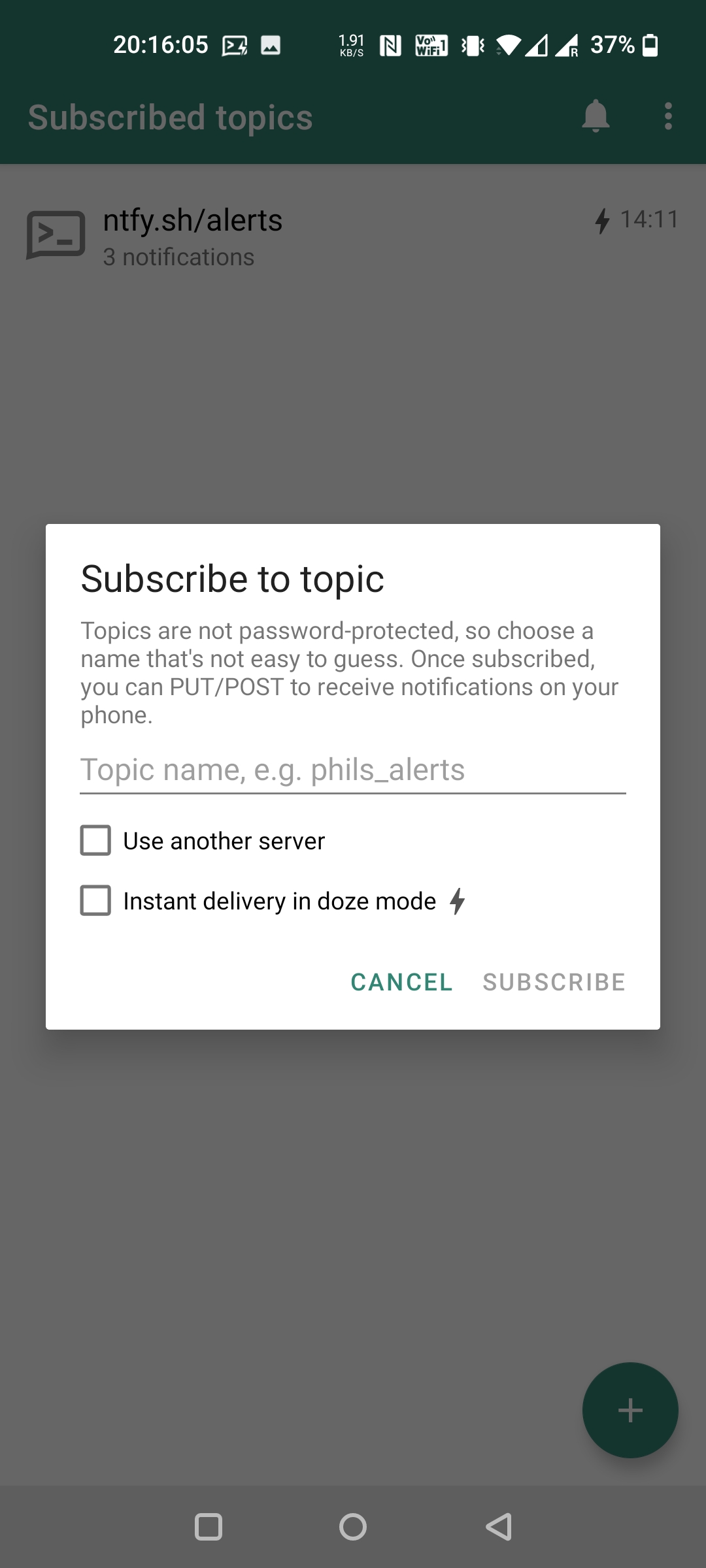Cancel the subscribe dialog
This screenshot has width=706, height=1568.
(401, 982)
